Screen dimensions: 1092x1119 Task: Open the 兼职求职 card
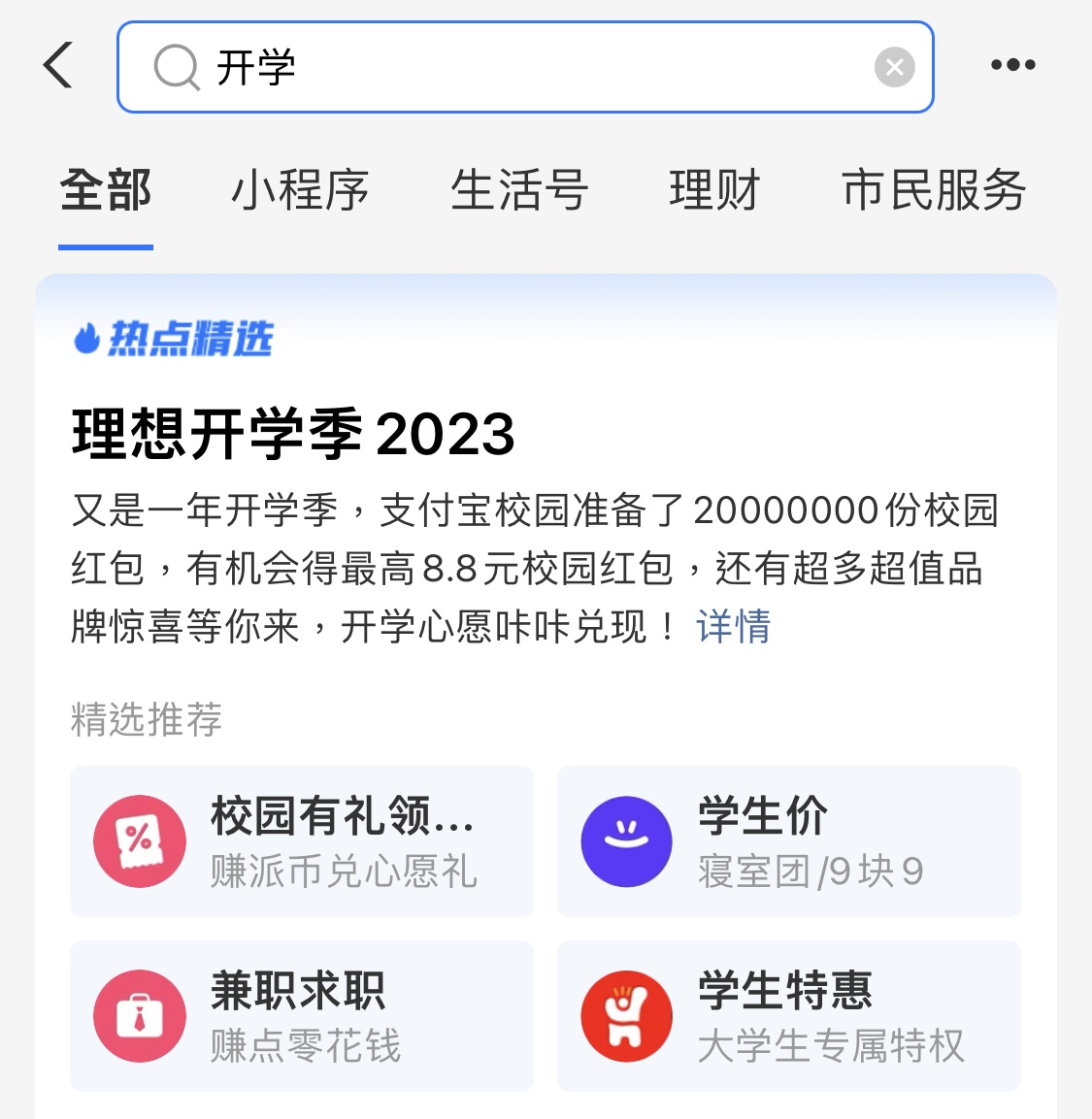(302, 1016)
